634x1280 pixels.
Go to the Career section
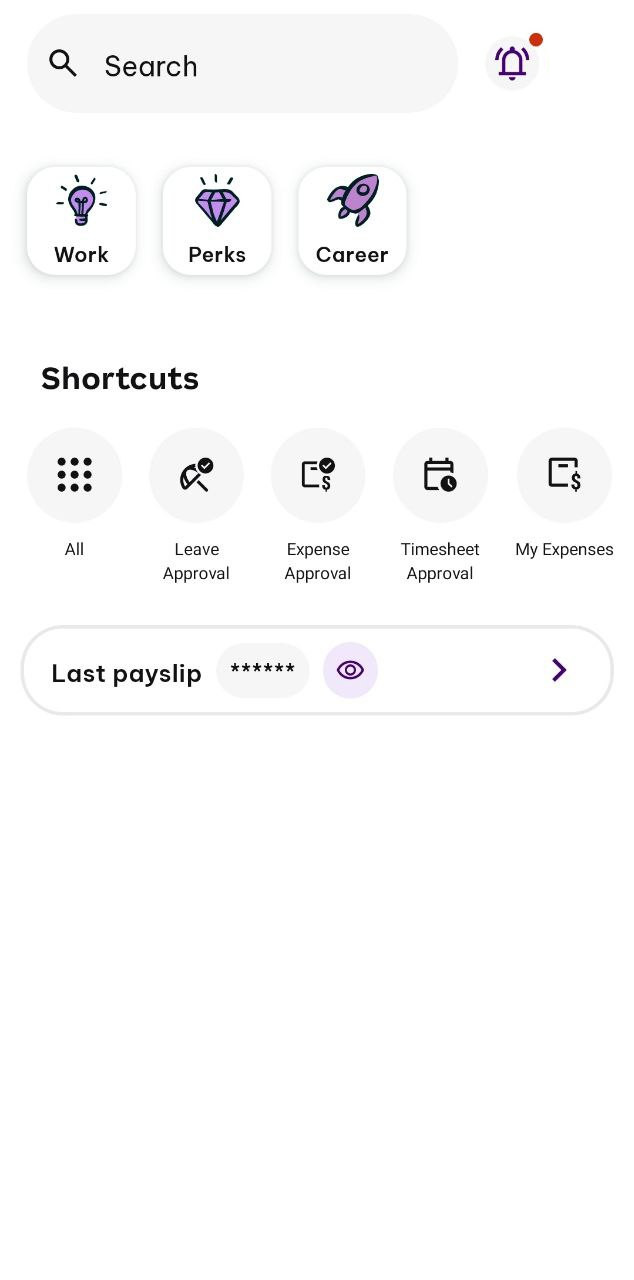pyautogui.click(x=352, y=221)
